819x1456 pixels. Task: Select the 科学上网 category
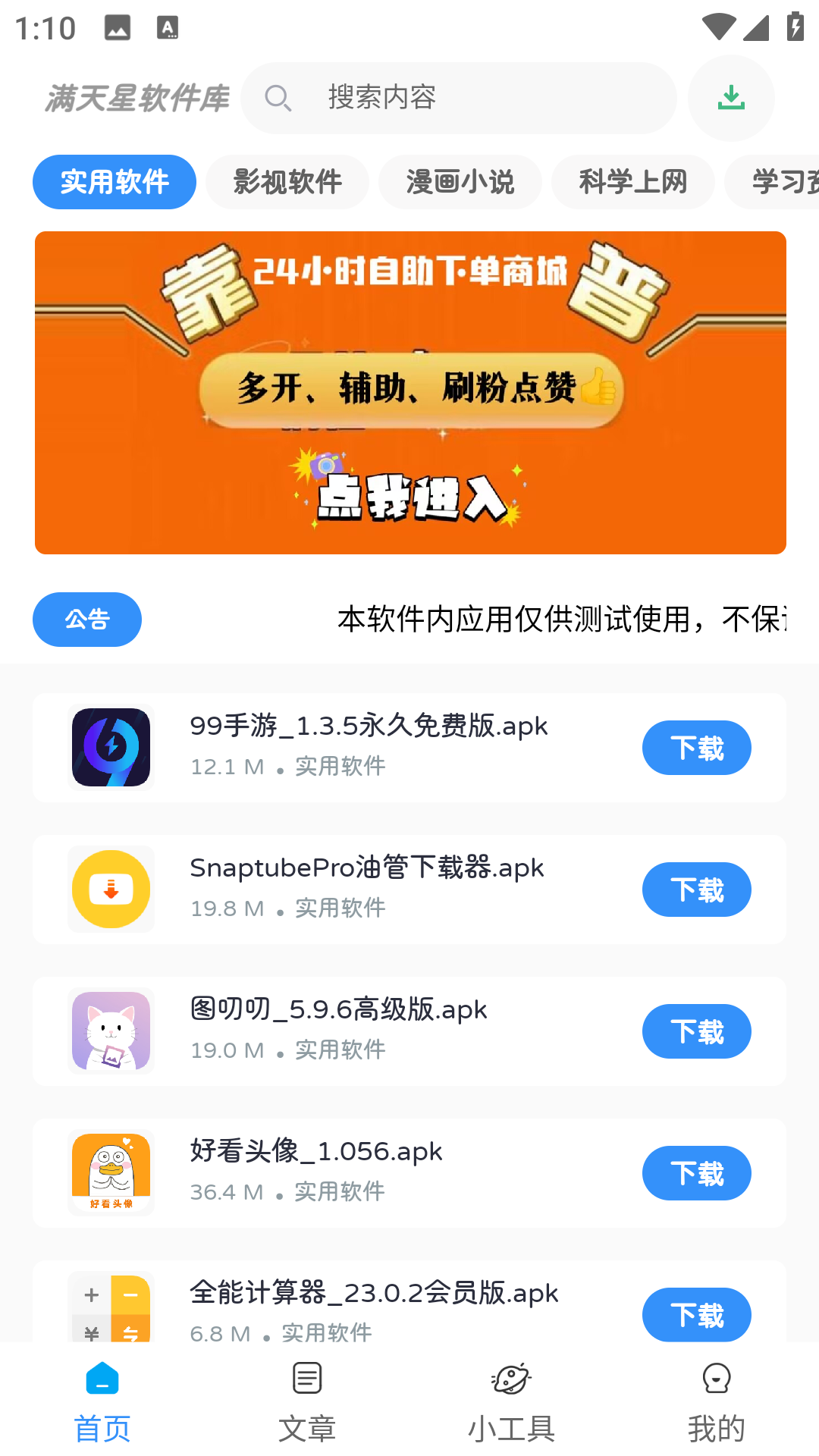click(x=633, y=181)
